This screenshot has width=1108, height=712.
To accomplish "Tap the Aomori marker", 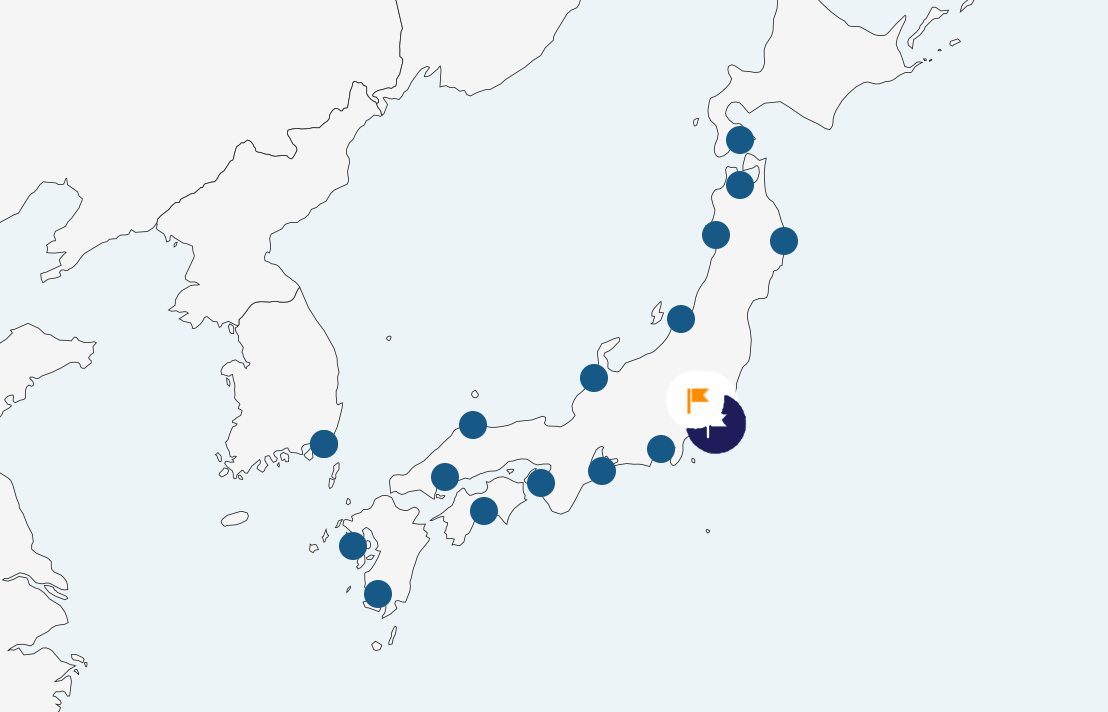I will (x=740, y=185).
